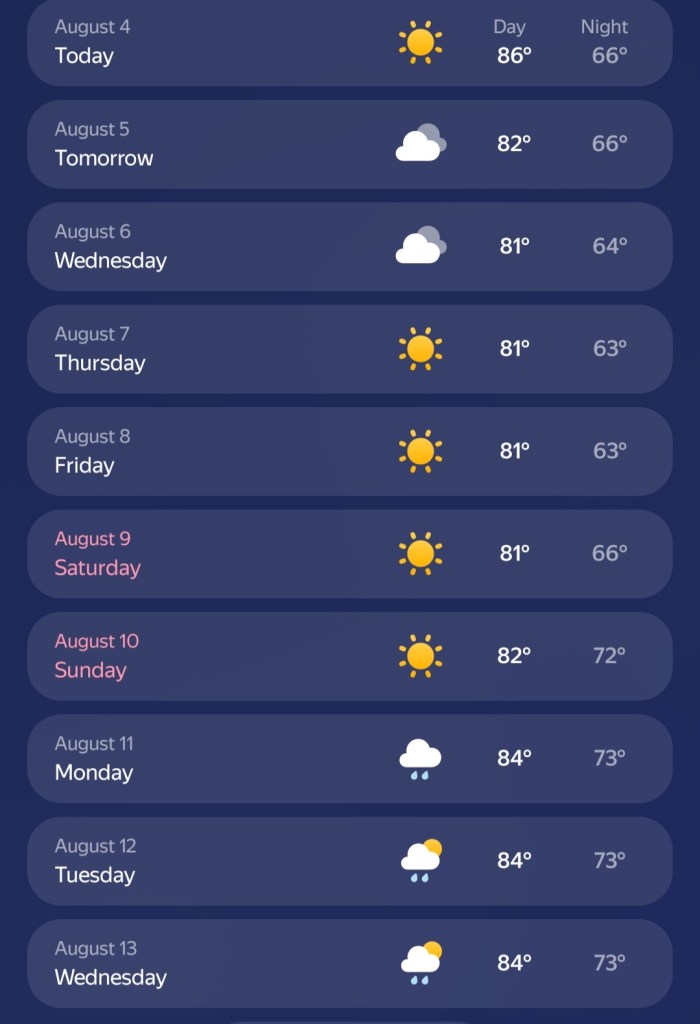The height and width of the screenshot is (1024, 700).
Task: Open Wednesday August 13 forecast
Action: [x=349, y=963]
